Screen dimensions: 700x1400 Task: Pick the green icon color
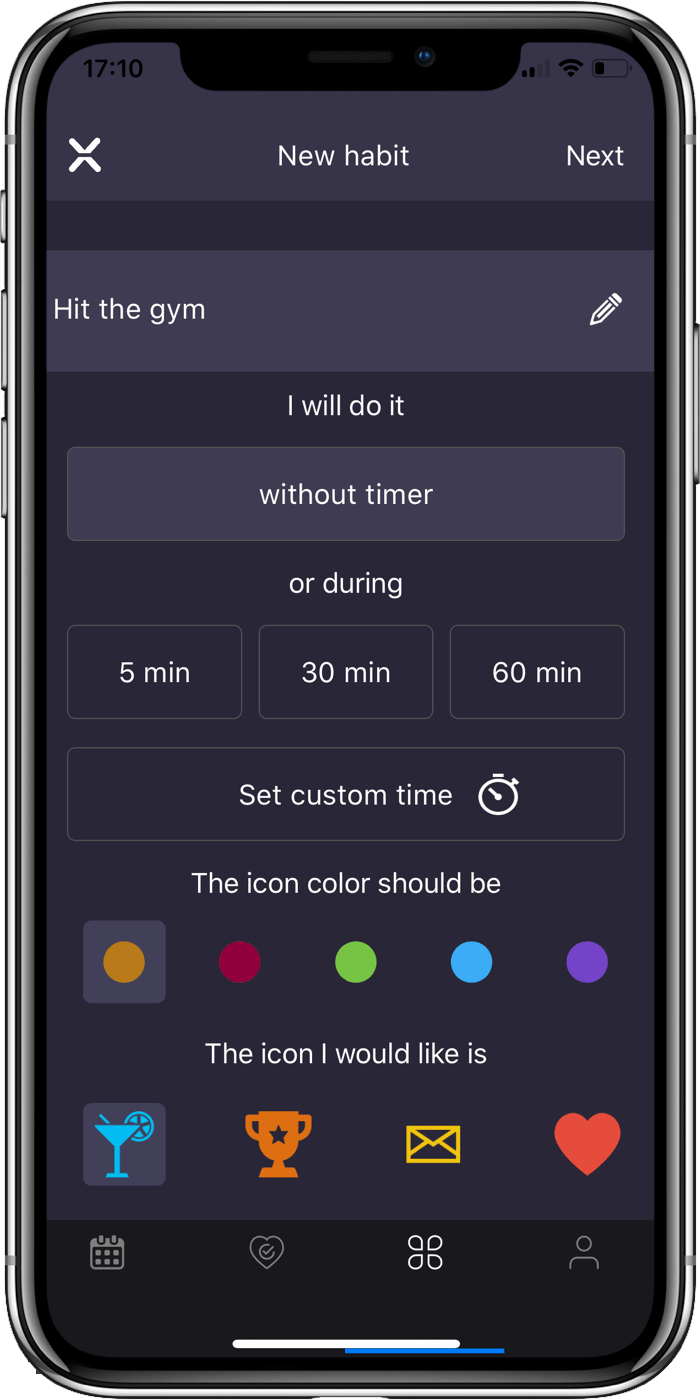[356, 962]
